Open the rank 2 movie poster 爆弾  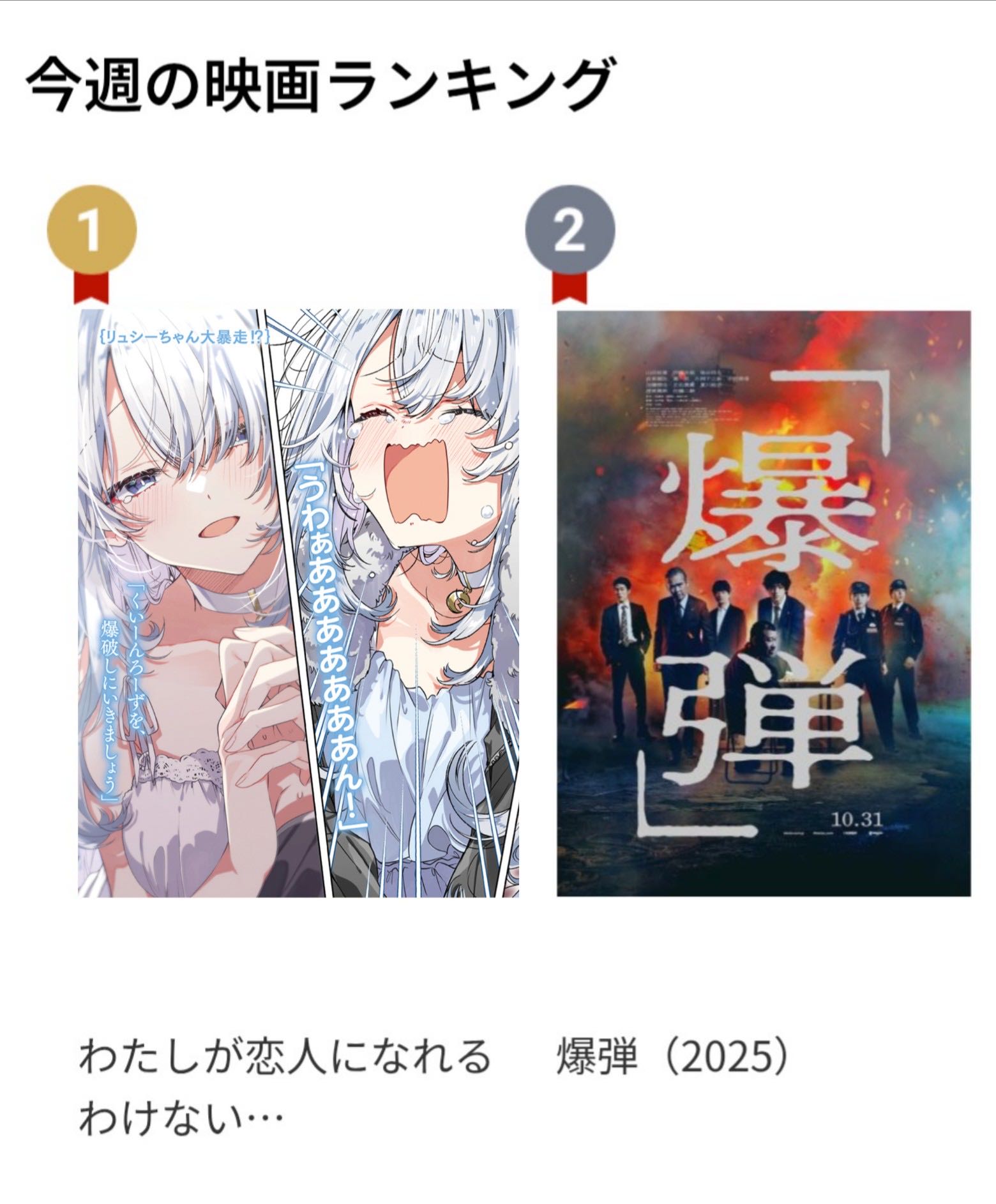(x=764, y=603)
